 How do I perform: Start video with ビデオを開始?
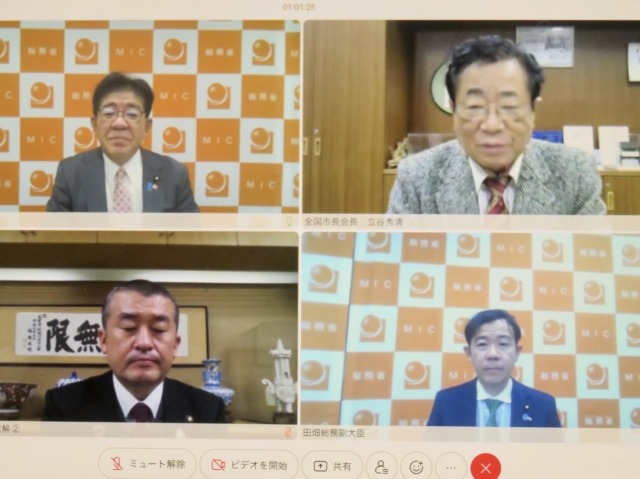(248, 465)
